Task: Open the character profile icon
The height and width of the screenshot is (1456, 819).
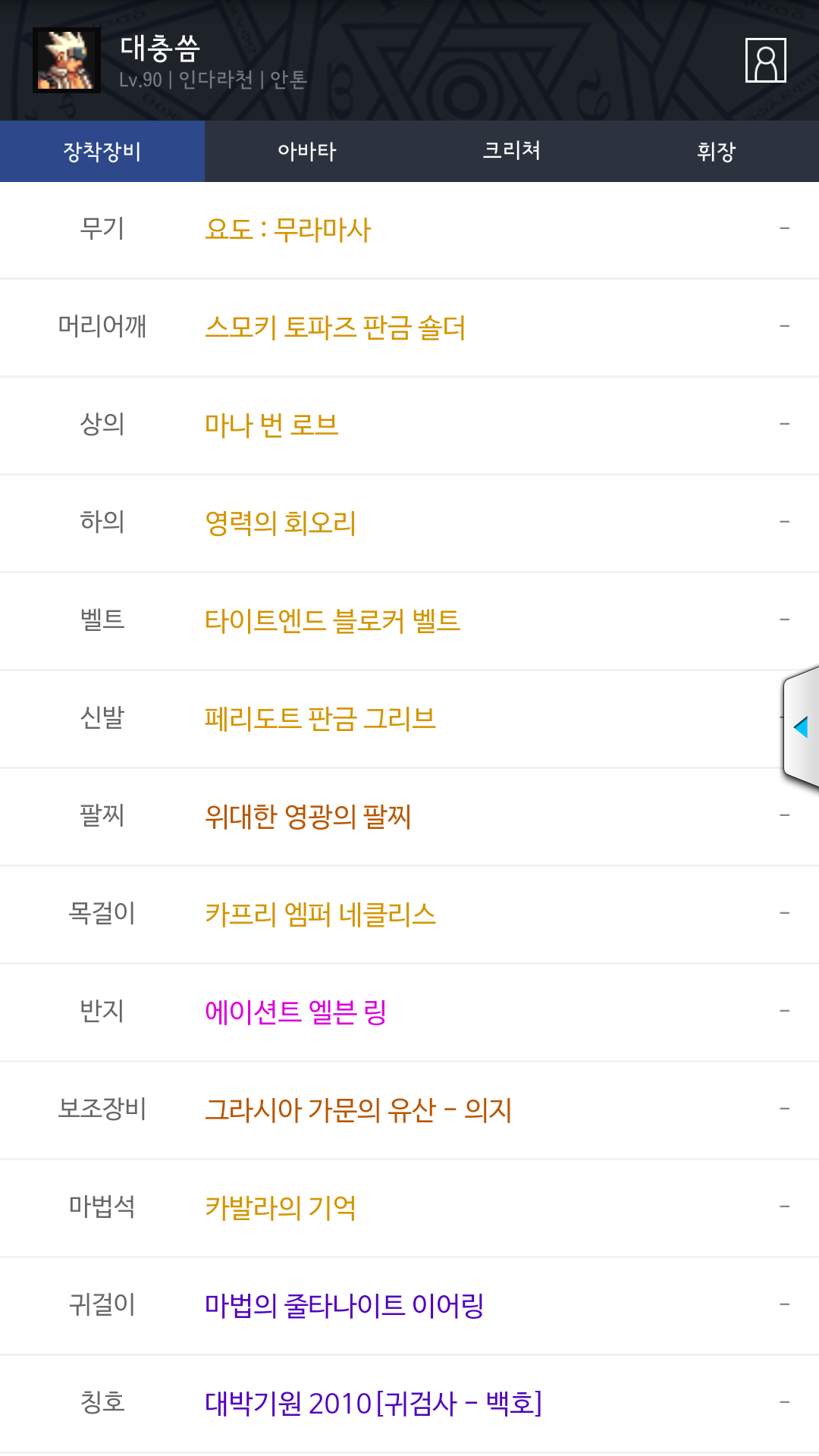Action: coord(765,60)
